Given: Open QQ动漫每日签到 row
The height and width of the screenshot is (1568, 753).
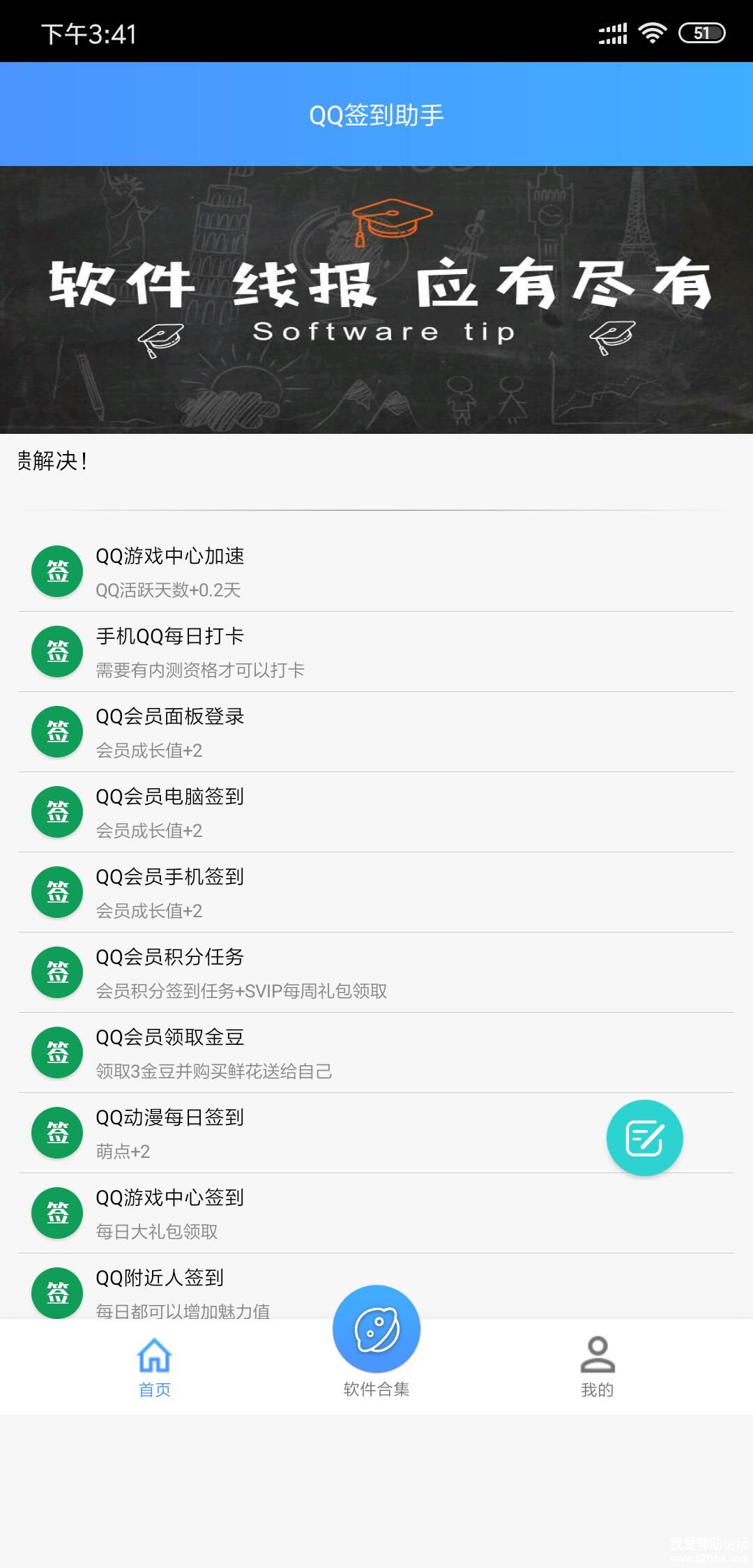Looking at the screenshot, I should (x=349, y=1133).
